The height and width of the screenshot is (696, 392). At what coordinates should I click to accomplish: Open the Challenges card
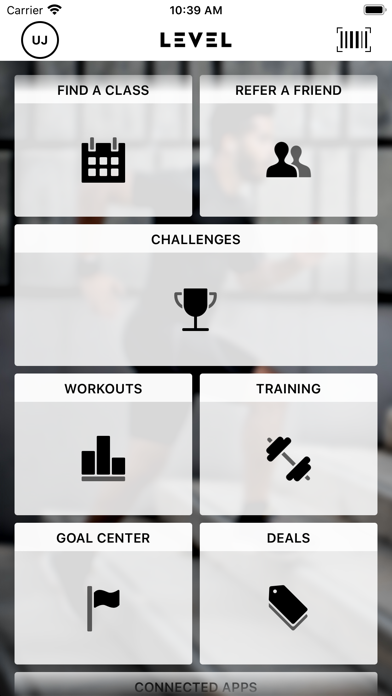[x=196, y=295]
